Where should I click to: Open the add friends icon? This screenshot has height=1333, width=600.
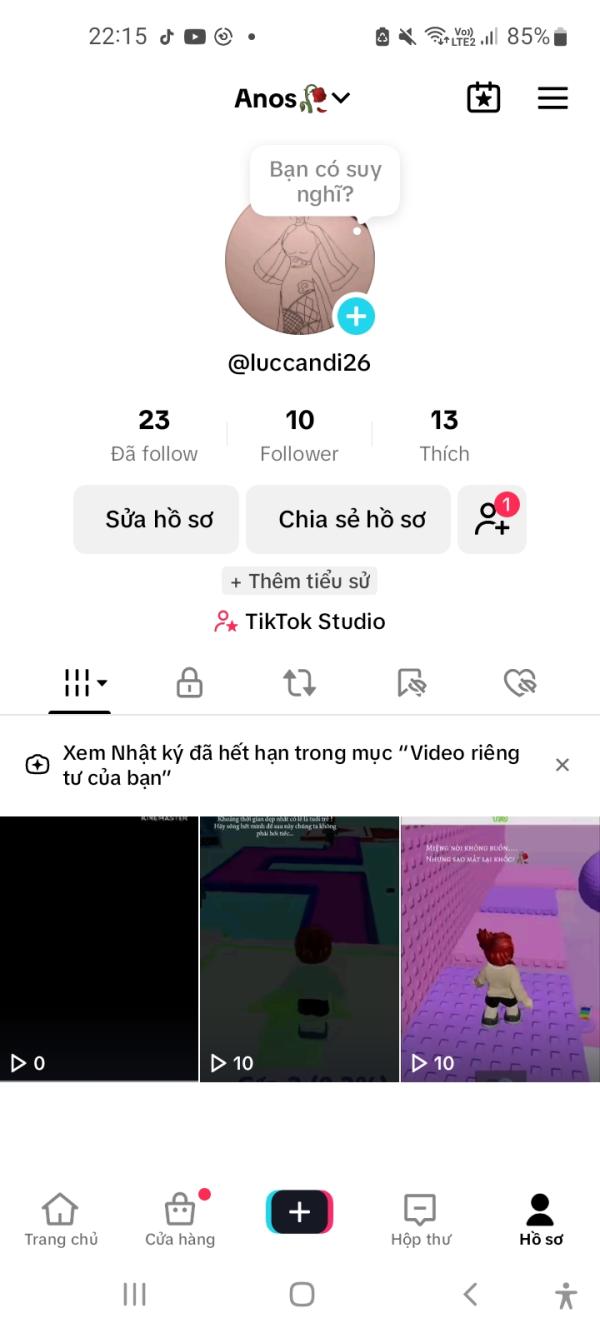point(492,519)
